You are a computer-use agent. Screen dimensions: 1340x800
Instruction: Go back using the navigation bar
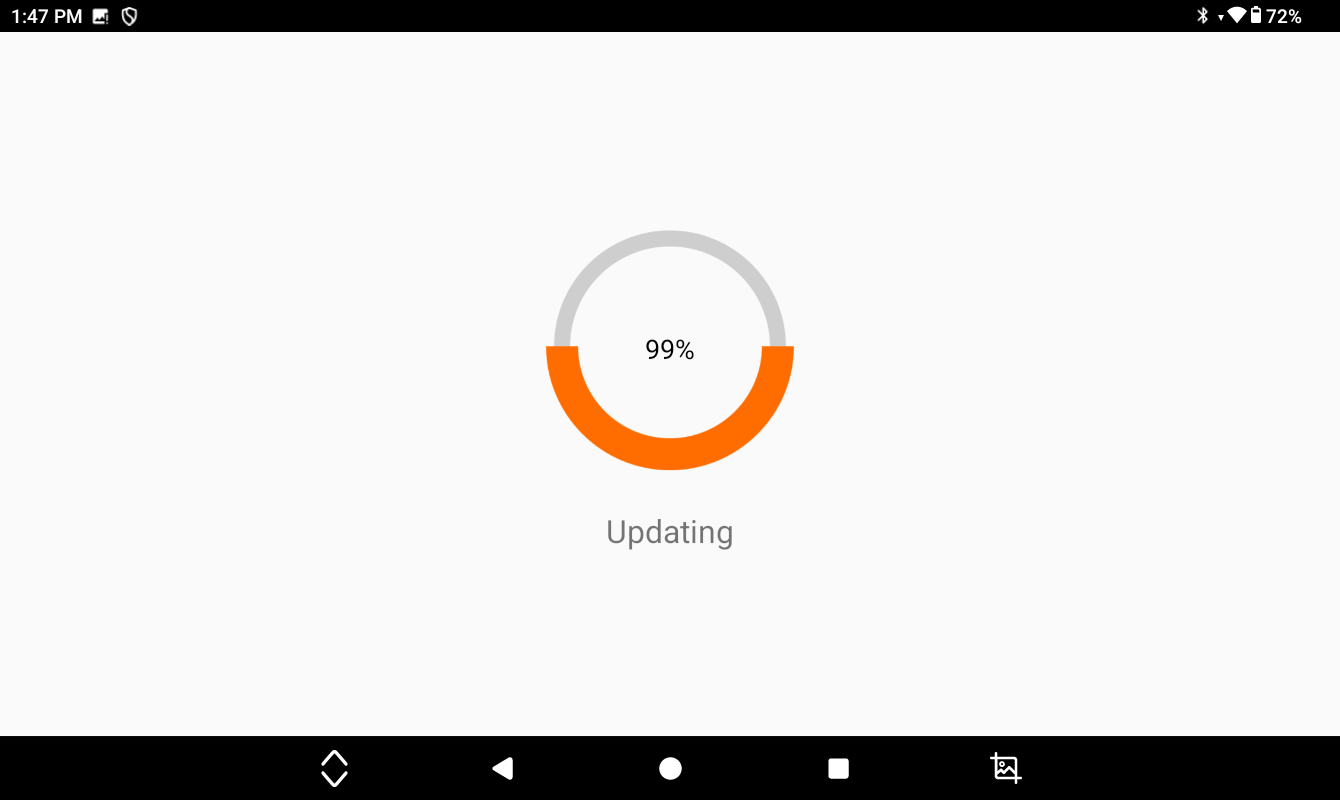502,768
